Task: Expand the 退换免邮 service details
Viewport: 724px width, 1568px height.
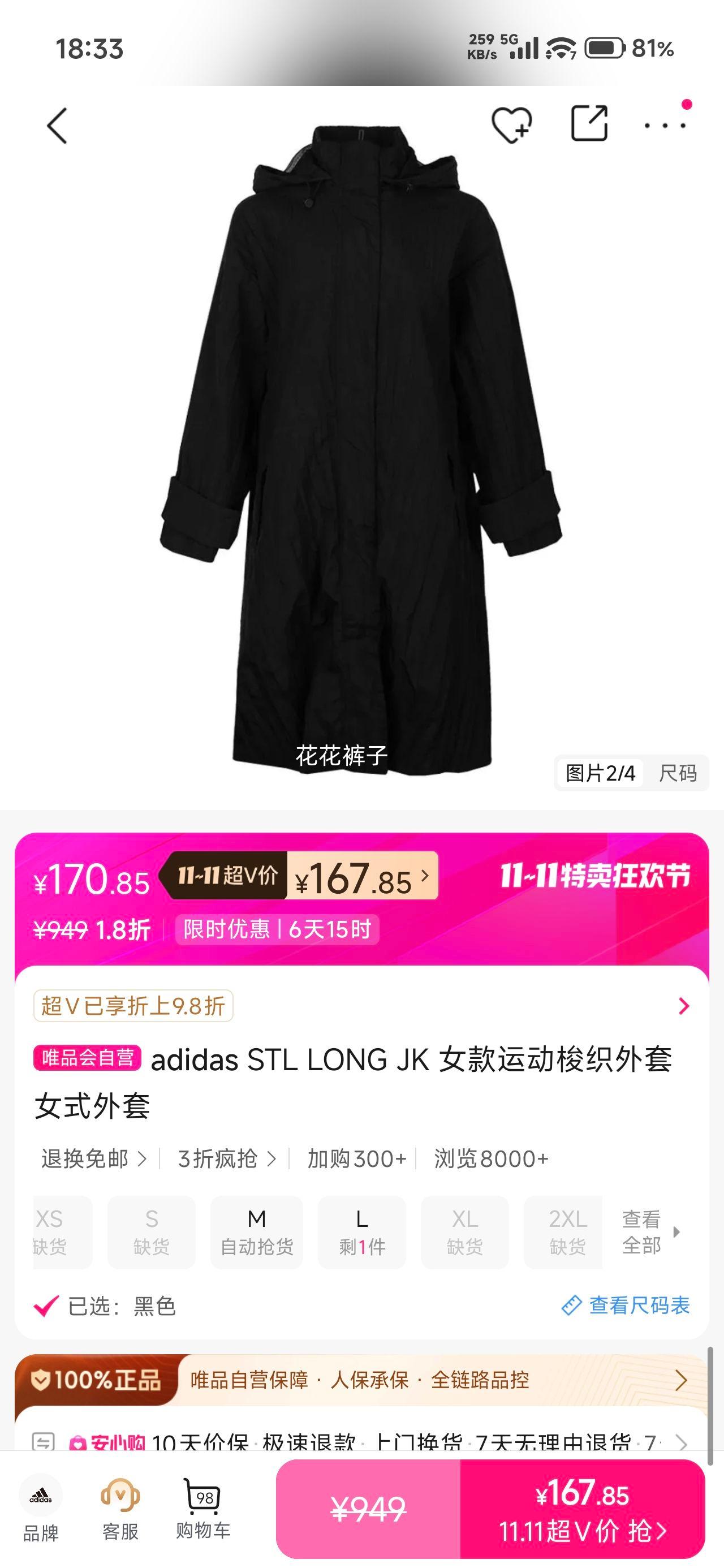Action: (89, 1159)
